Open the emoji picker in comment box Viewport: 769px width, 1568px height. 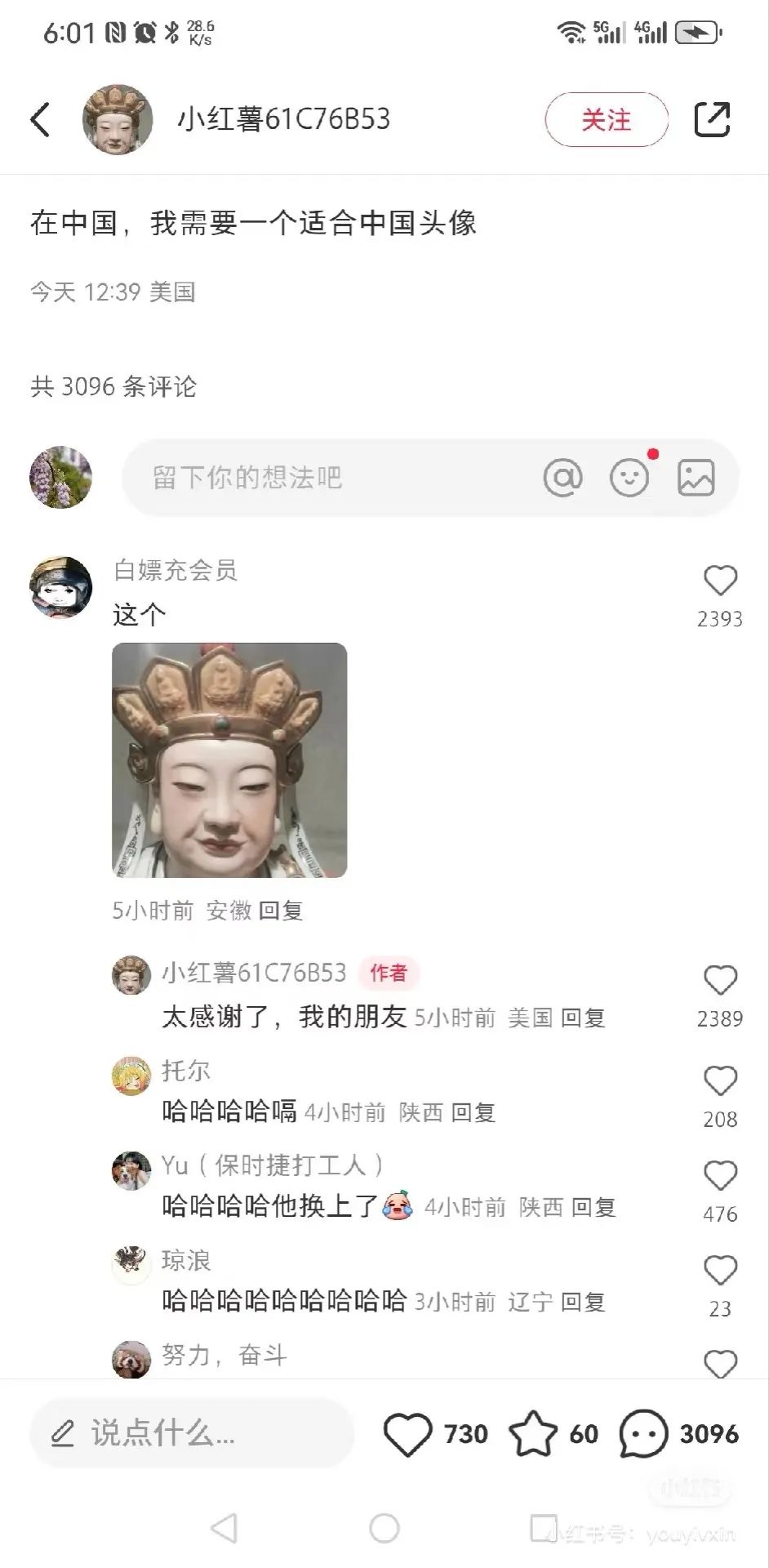point(629,478)
